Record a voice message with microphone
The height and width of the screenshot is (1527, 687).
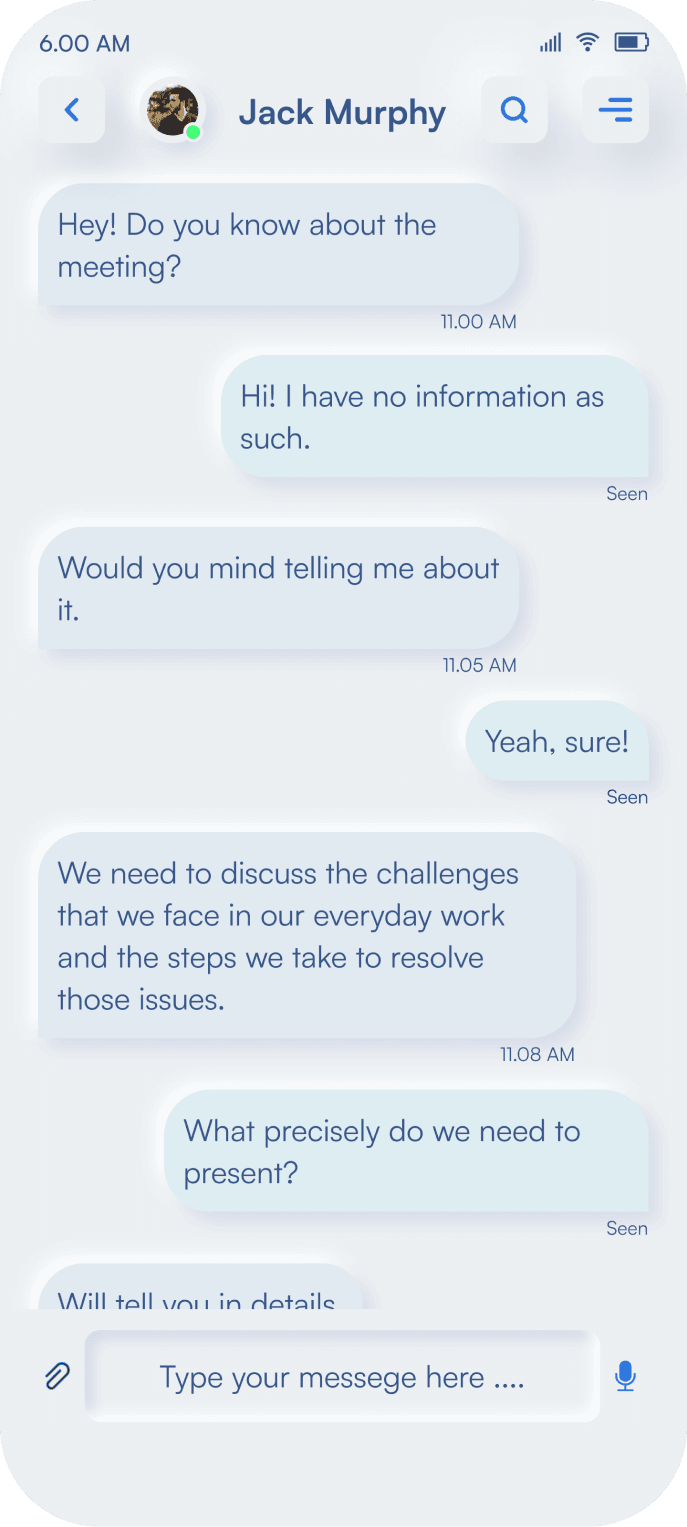point(625,1376)
